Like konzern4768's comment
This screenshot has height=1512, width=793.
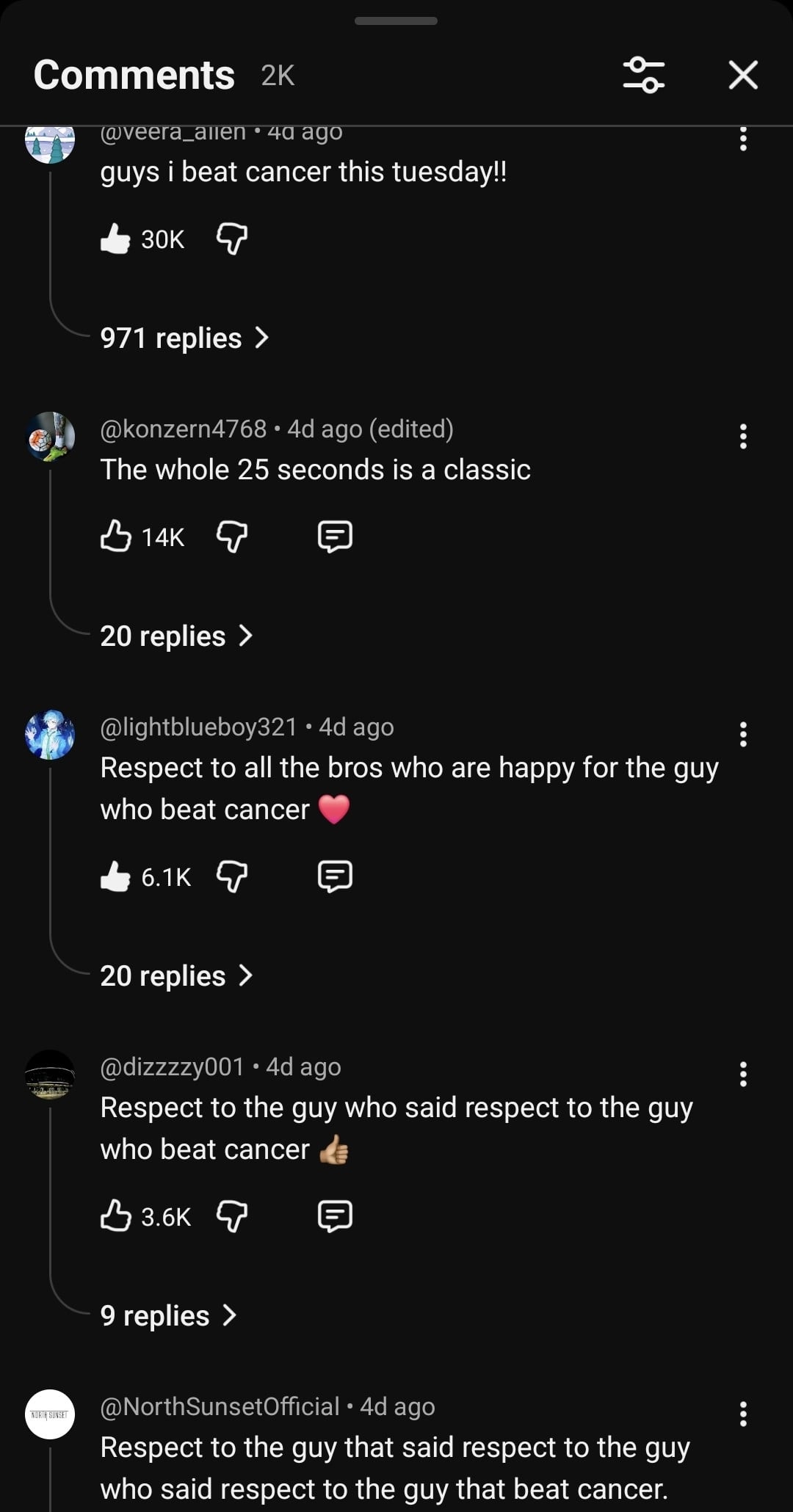click(115, 537)
